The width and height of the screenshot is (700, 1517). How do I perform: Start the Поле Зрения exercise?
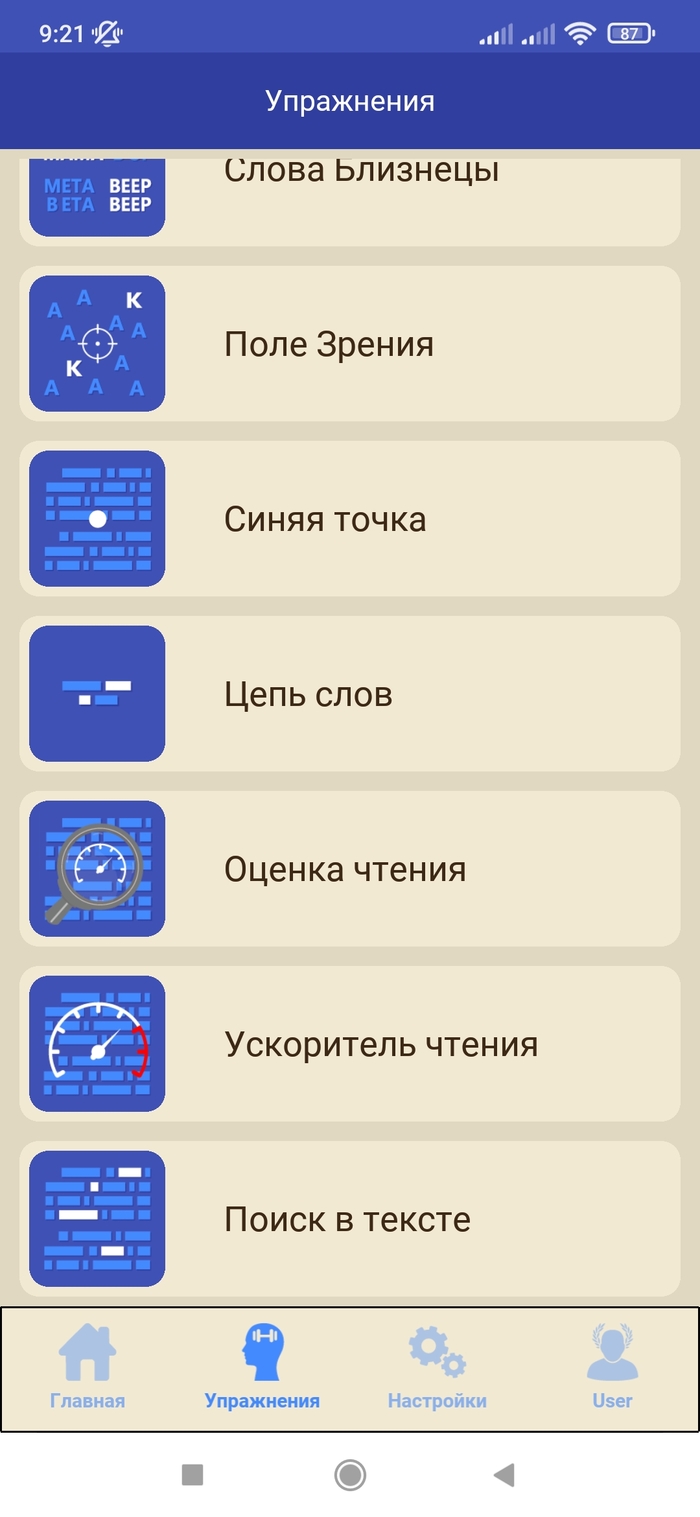(350, 344)
